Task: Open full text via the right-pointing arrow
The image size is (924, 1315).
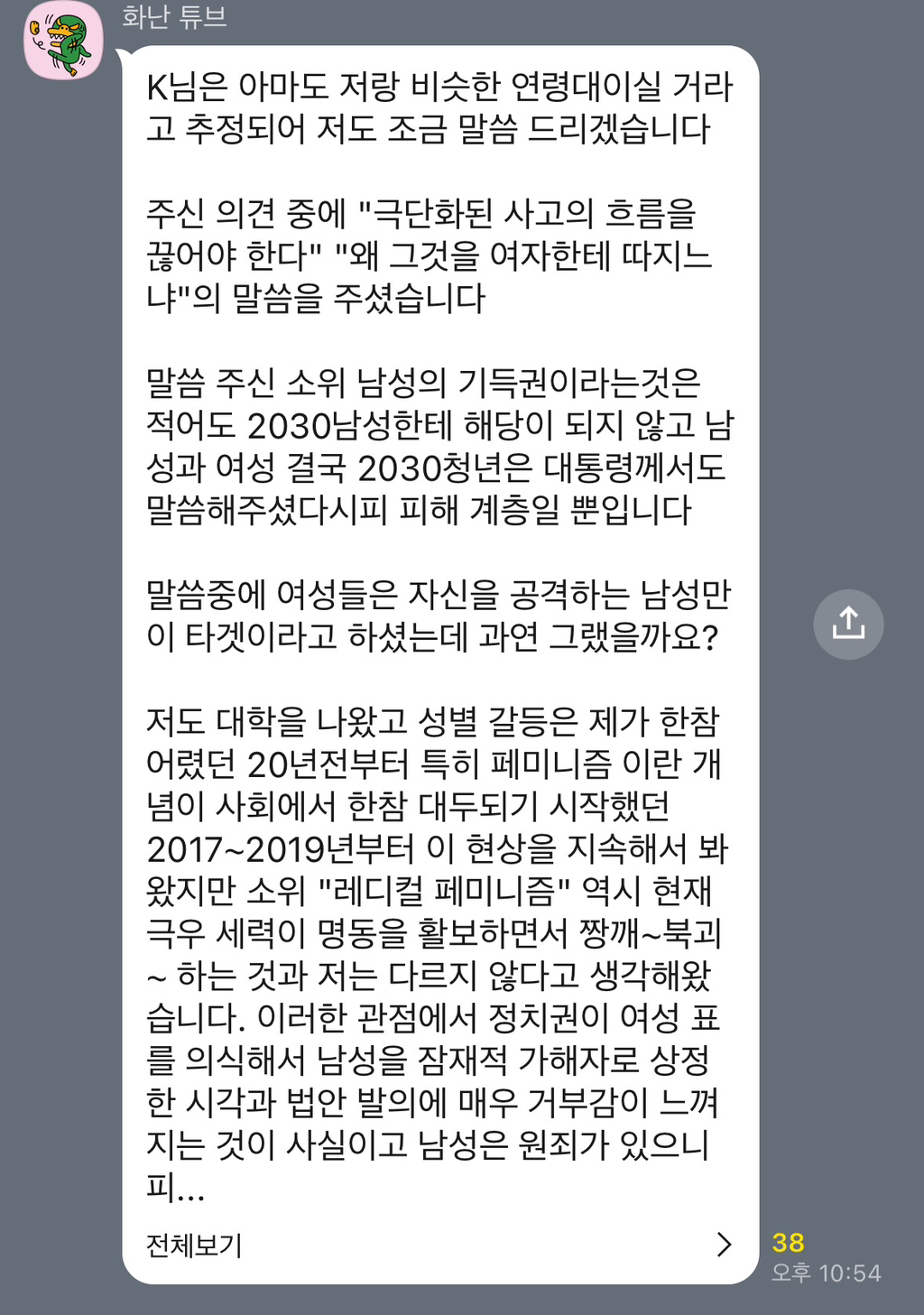Action: 725,1246
